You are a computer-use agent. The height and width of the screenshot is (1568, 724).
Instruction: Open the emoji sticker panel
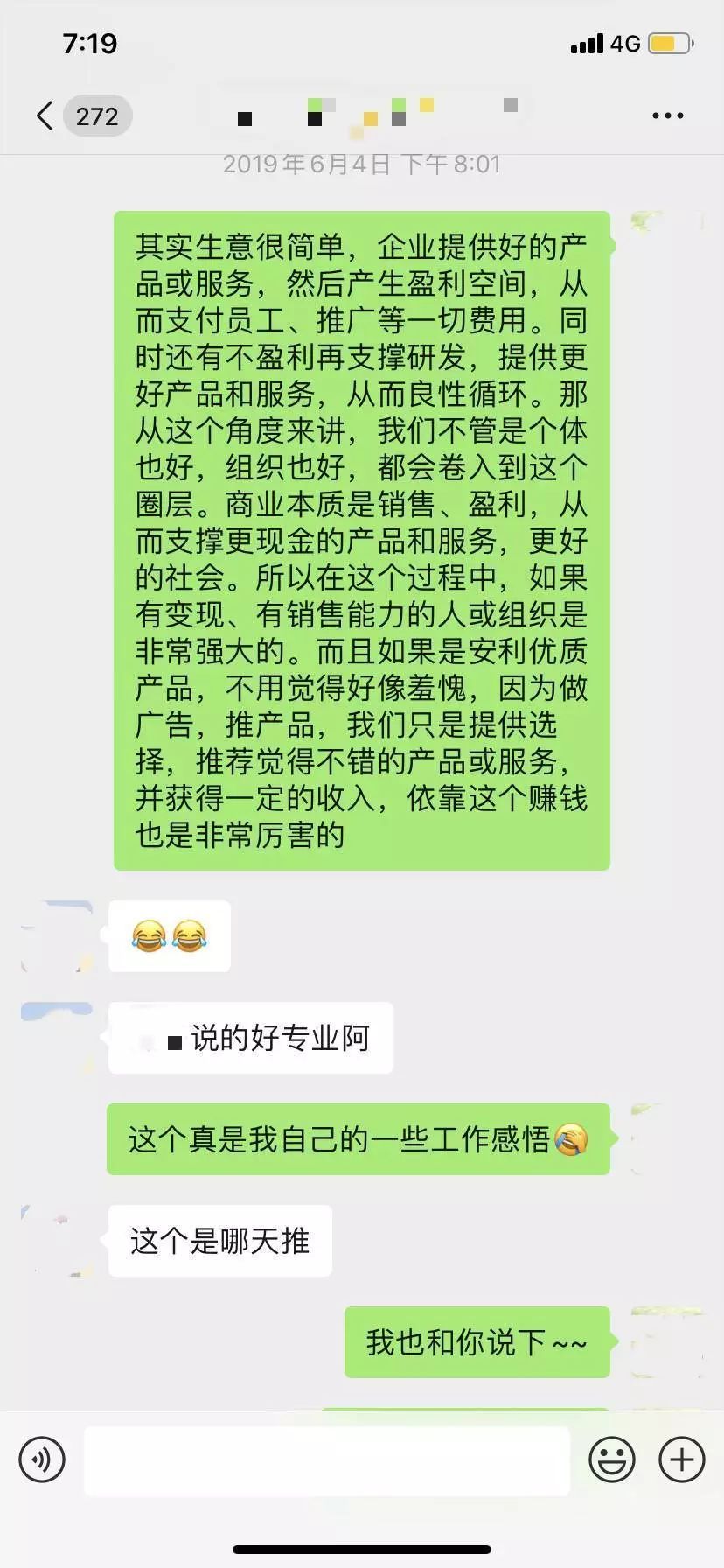pyautogui.click(x=611, y=1459)
